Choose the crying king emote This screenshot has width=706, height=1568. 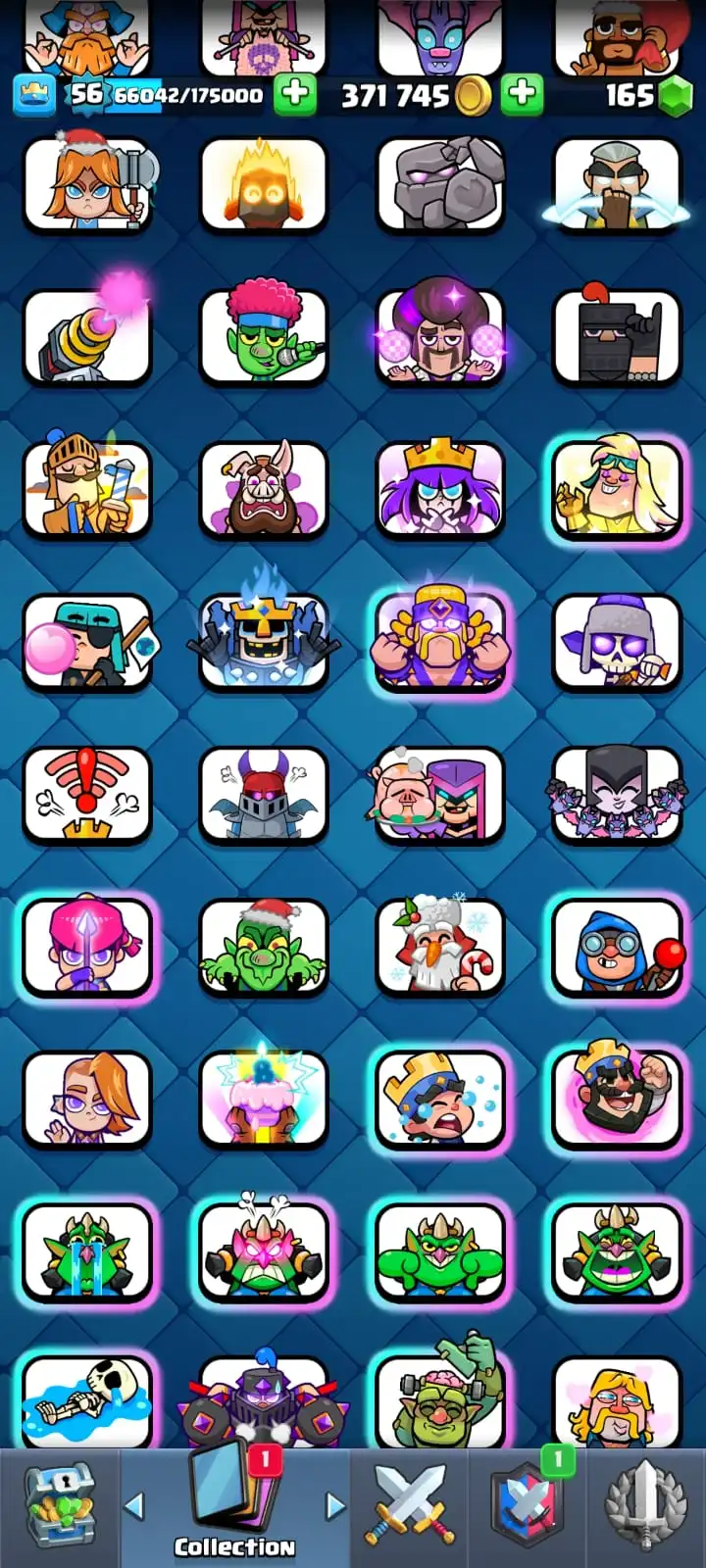point(440,1098)
